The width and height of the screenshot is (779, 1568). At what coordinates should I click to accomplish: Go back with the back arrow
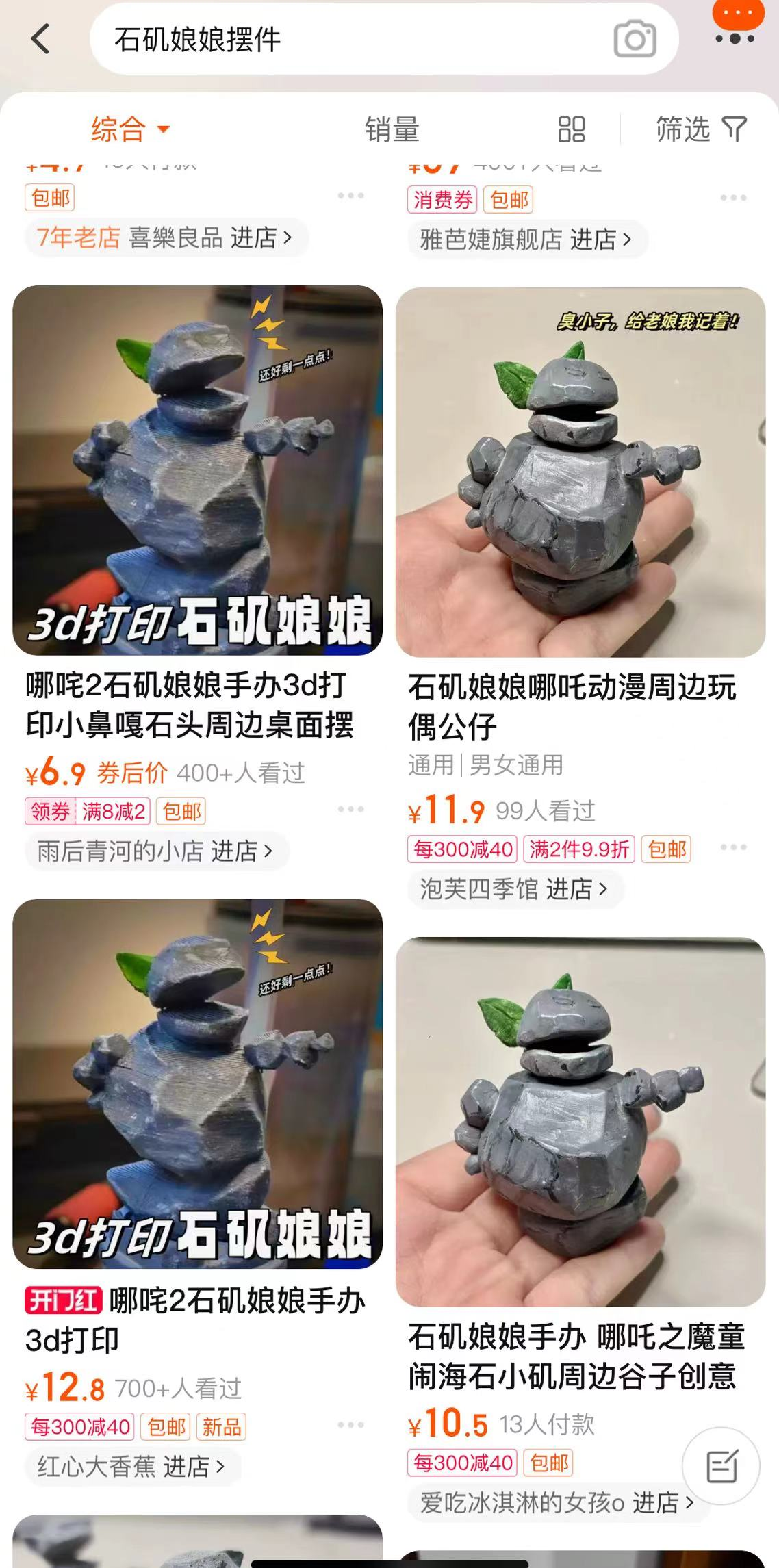(x=41, y=38)
